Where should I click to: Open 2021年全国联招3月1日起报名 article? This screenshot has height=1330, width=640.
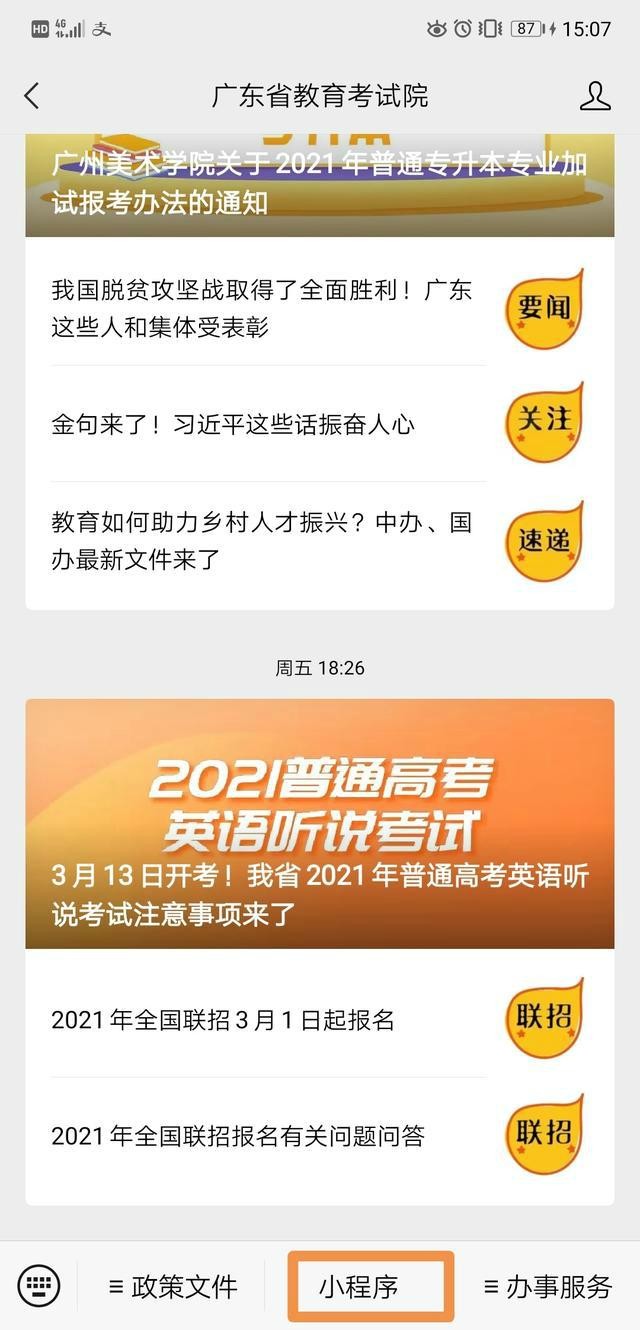pos(224,1020)
